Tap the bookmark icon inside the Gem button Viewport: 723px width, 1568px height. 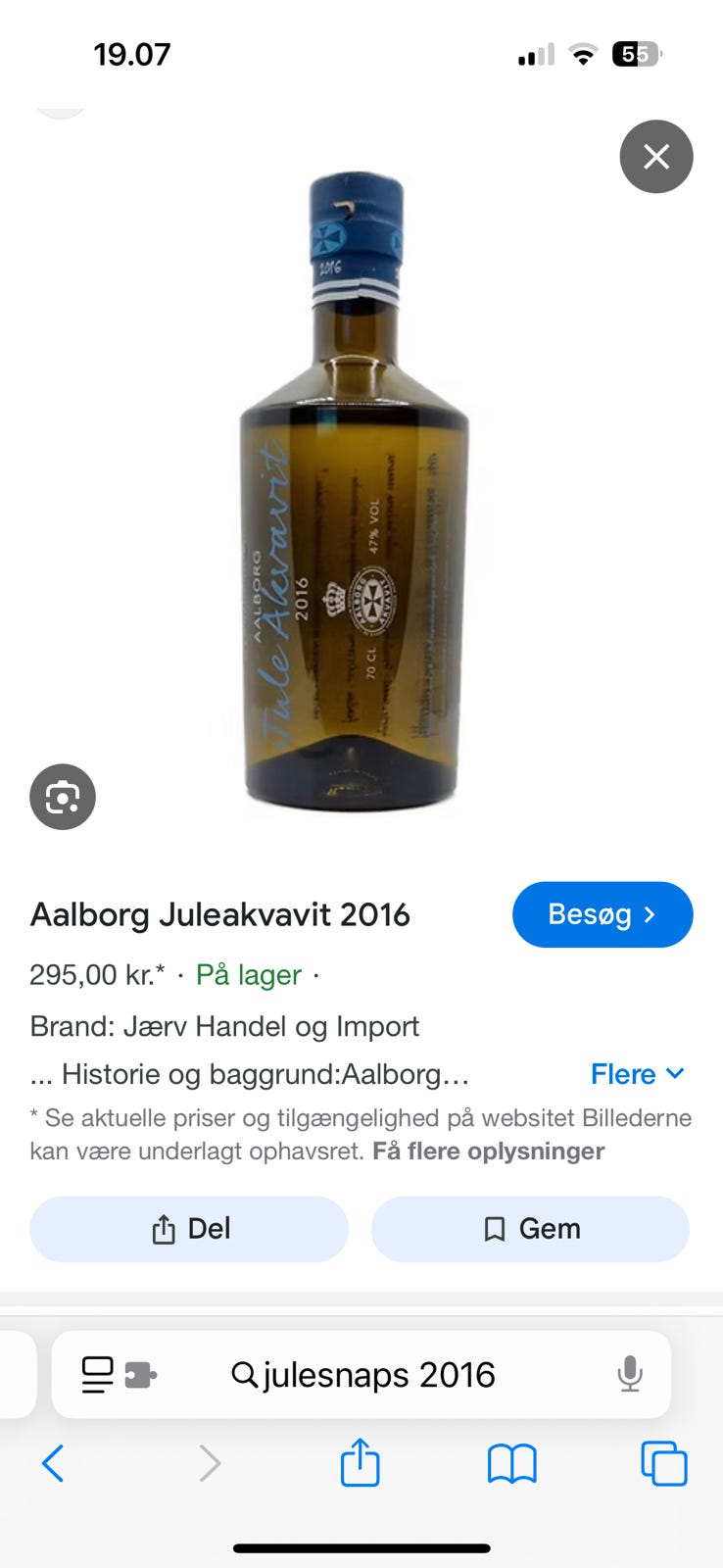tap(496, 1229)
